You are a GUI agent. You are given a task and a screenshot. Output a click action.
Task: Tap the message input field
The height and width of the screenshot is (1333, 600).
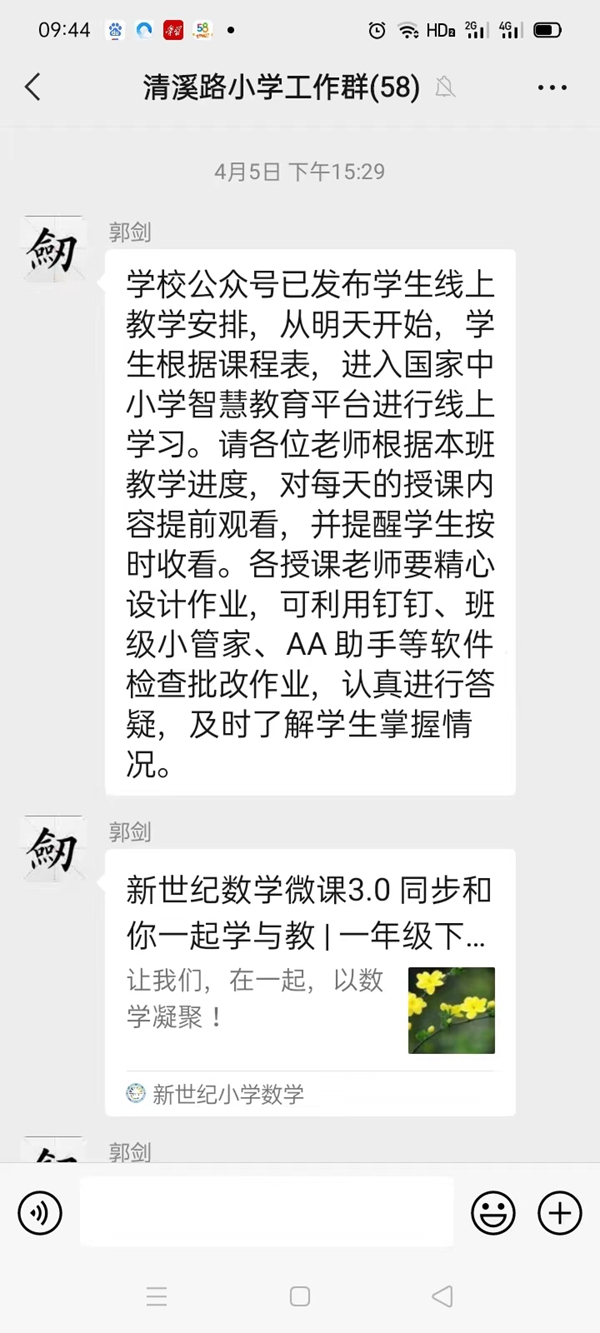266,1212
